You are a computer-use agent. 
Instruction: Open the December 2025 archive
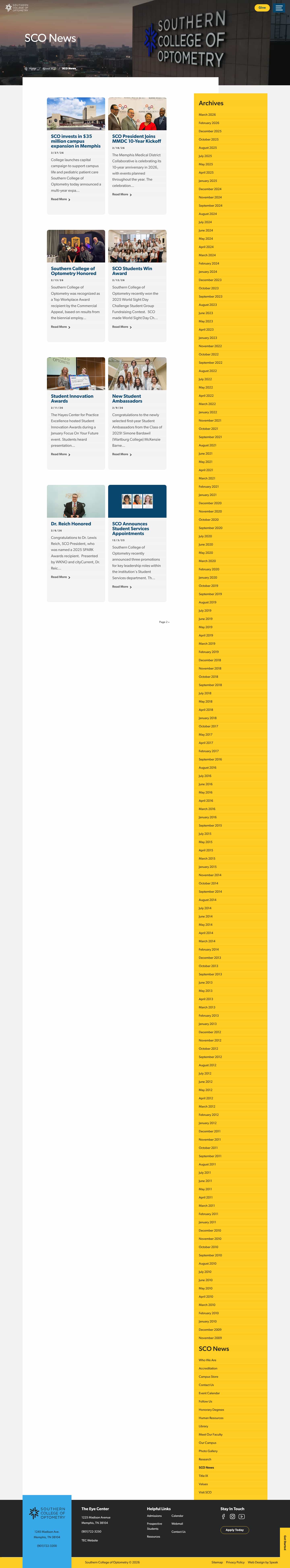[210, 131]
